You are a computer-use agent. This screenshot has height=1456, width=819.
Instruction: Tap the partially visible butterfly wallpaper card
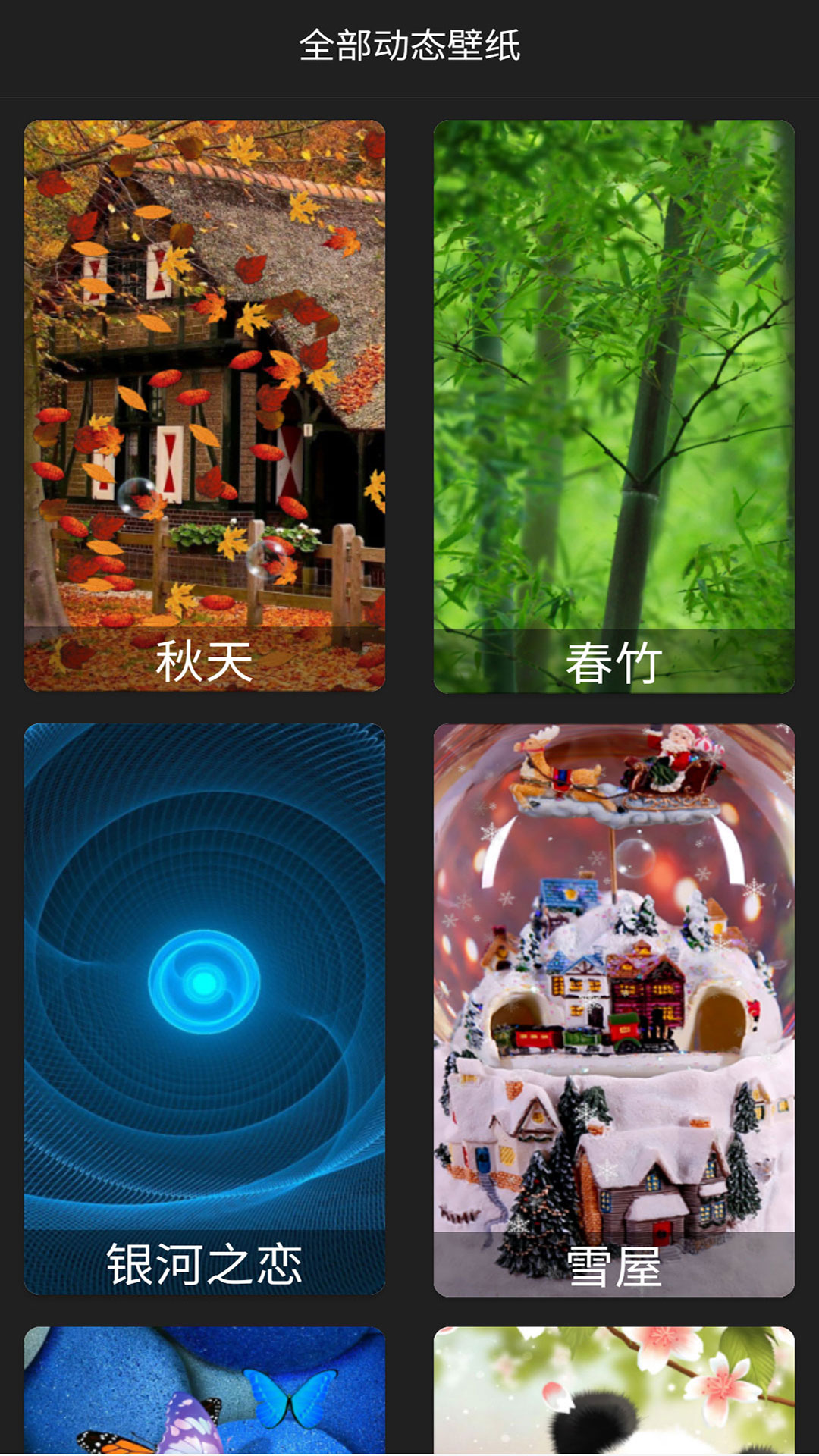205,1395
